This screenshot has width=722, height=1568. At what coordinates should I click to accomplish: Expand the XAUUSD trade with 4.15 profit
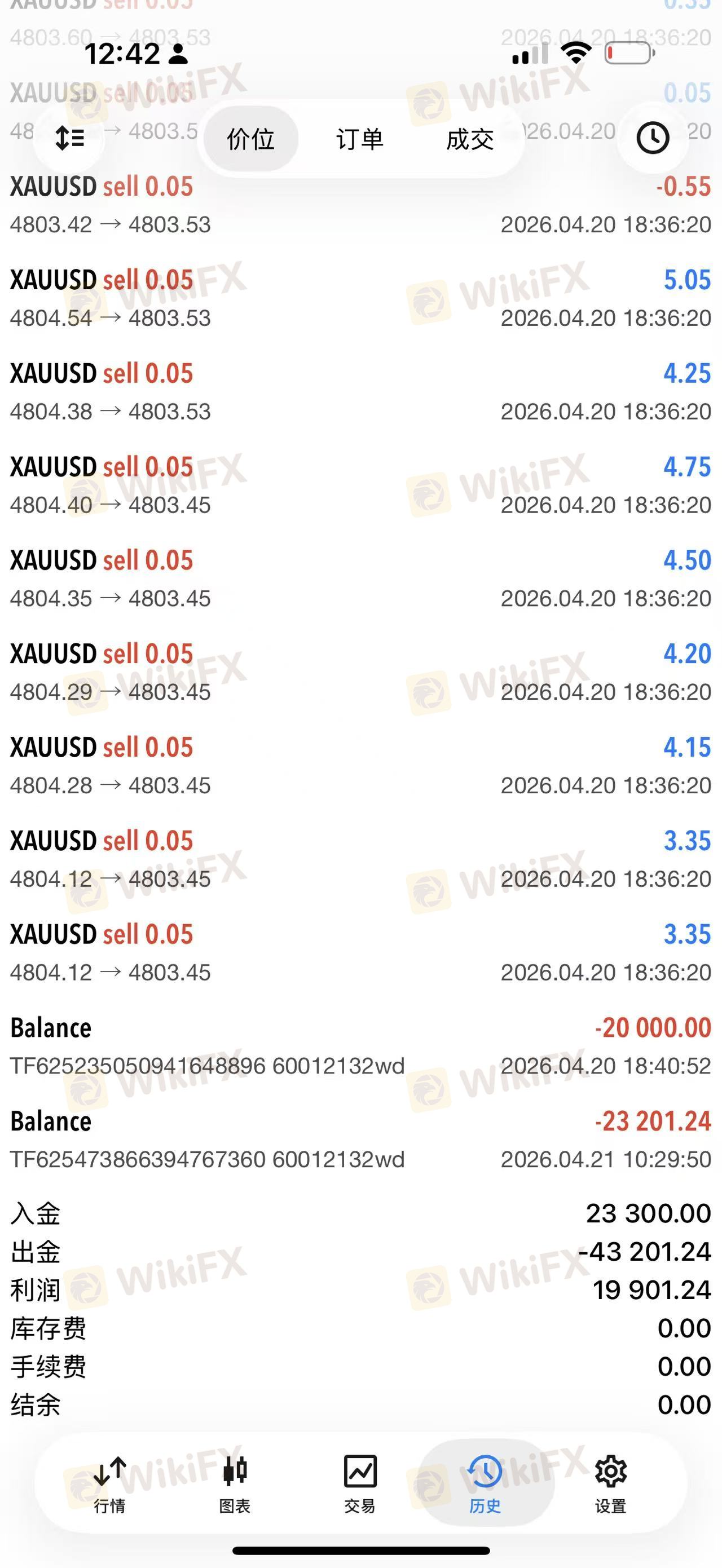pos(360,766)
